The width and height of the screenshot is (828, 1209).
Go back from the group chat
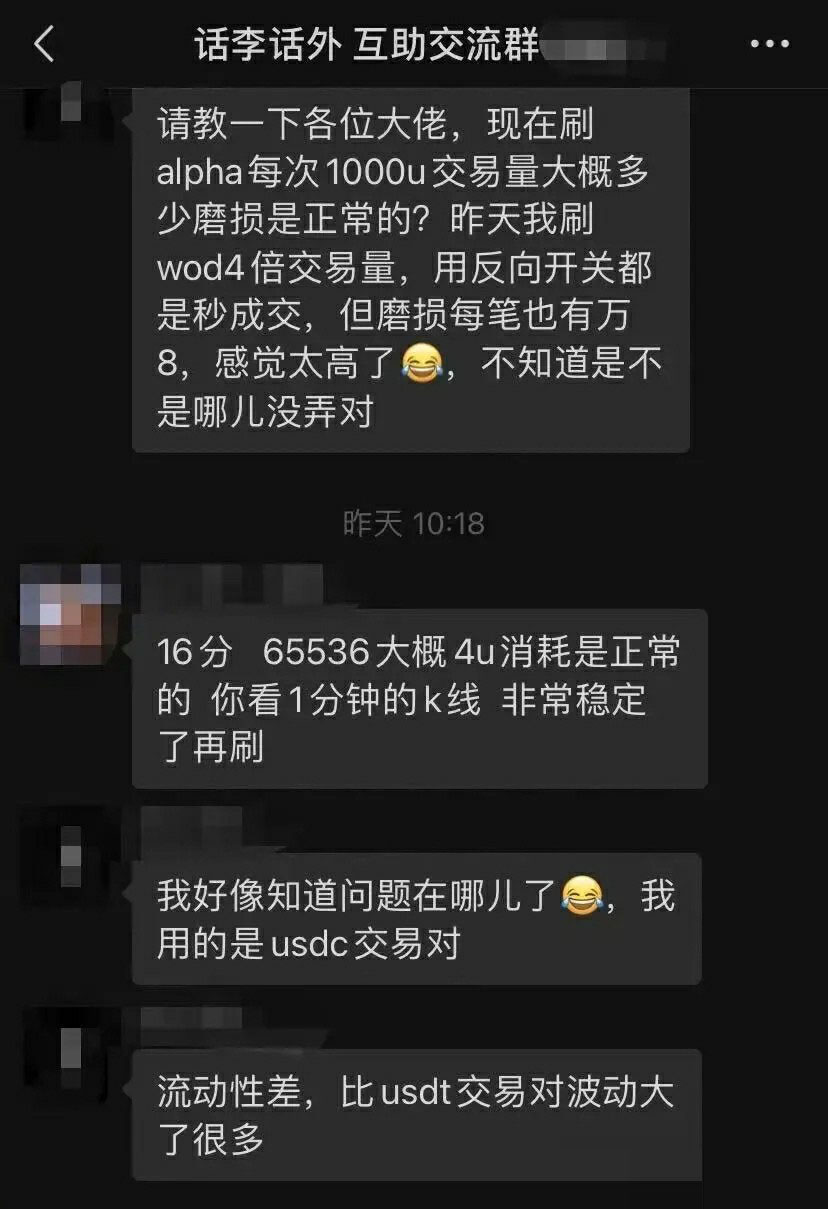(x=44, y=45)
